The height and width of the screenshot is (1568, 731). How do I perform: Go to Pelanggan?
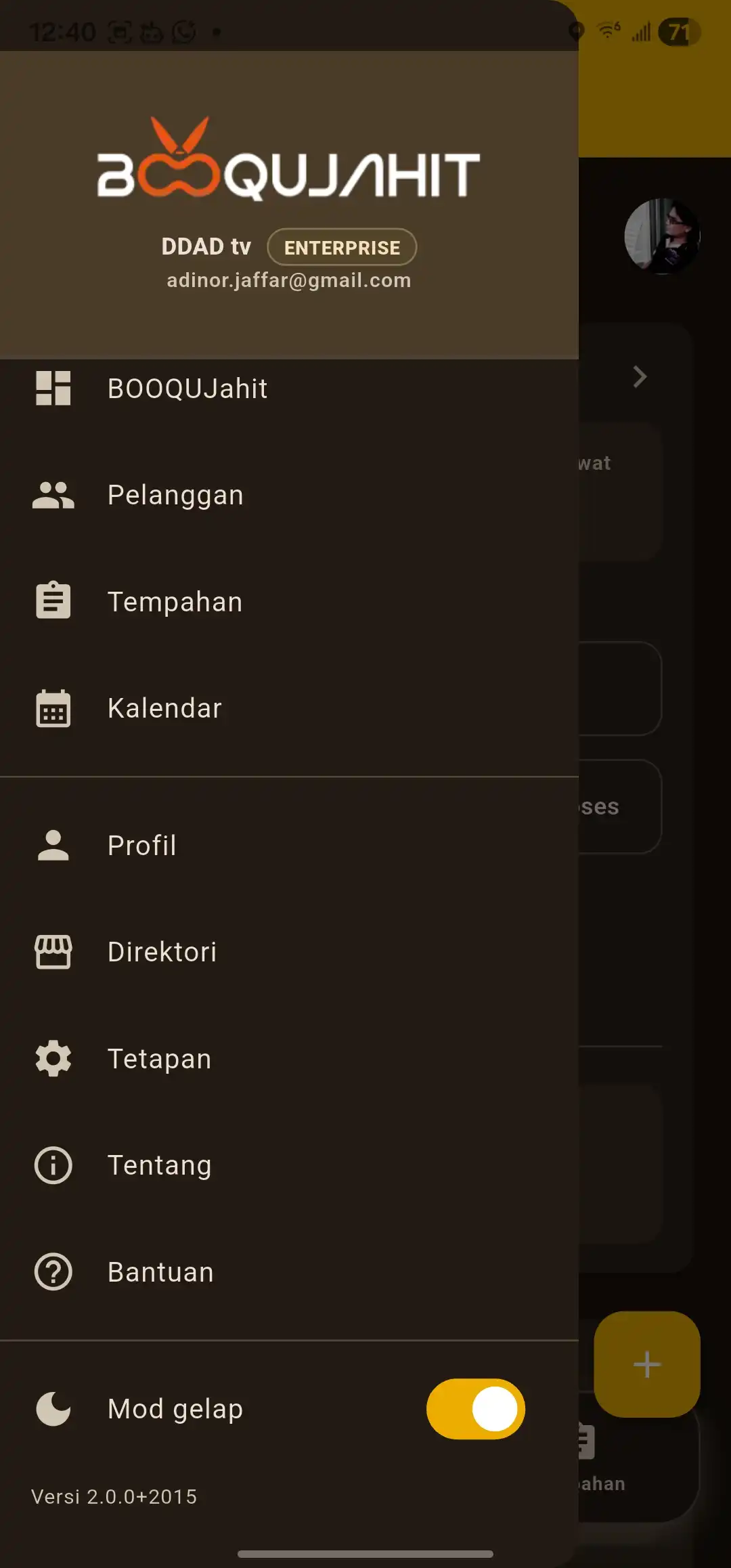[x=175, y=496]
